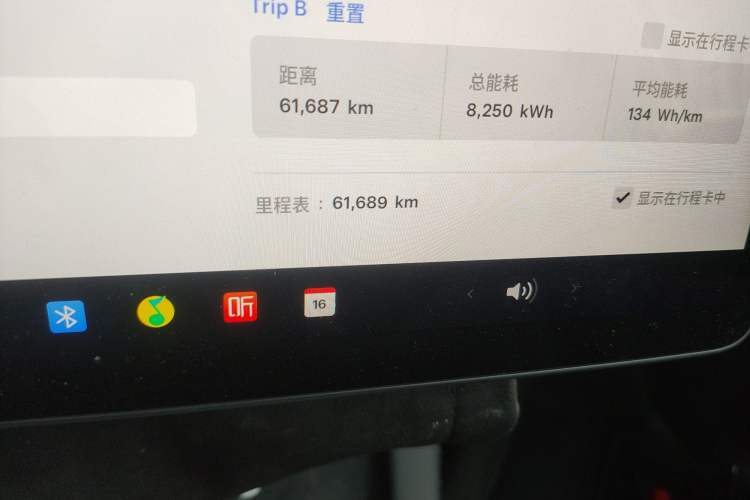750x500 pixels.
Task: Open Bluetooth from the bottom dock
Action: (x=67, y=317)
